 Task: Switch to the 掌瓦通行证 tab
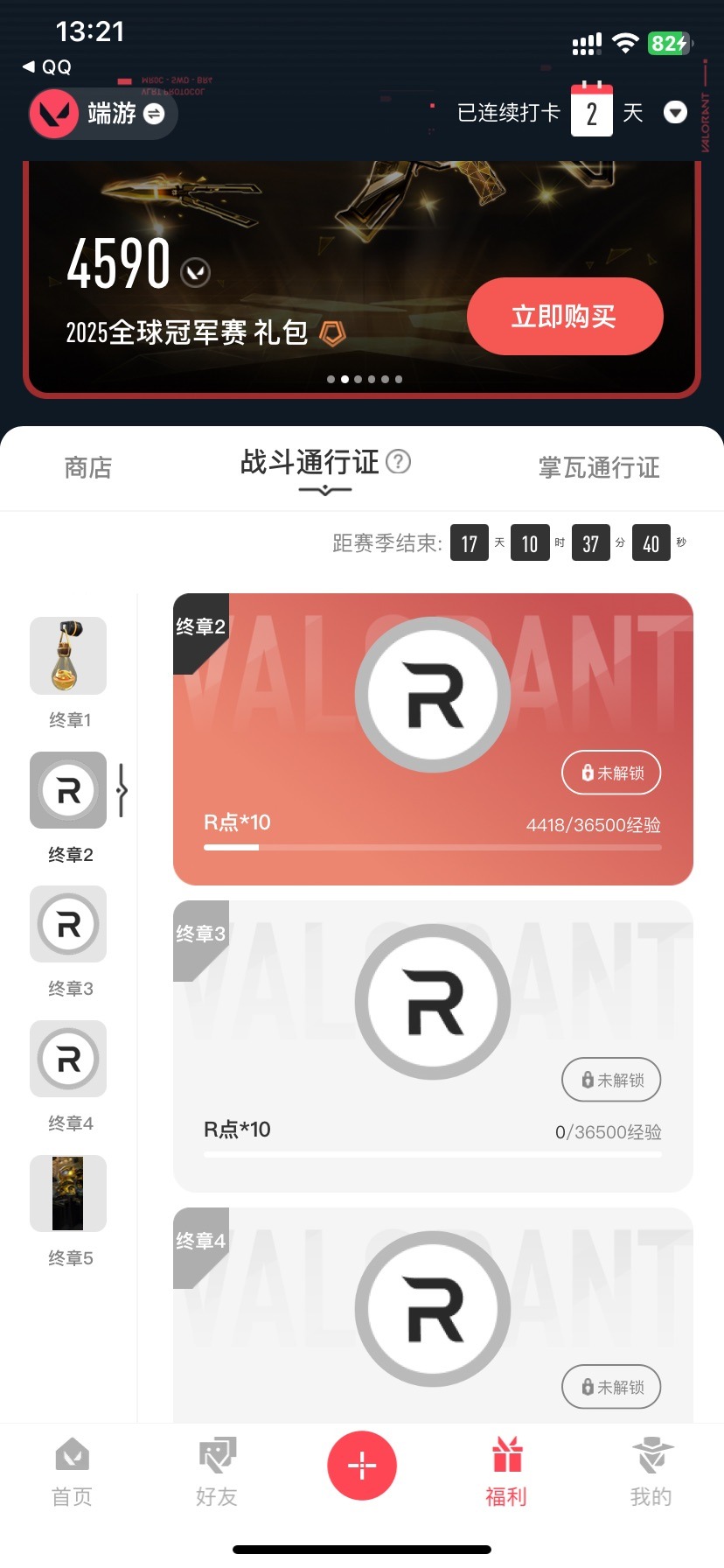coord(599,467)
